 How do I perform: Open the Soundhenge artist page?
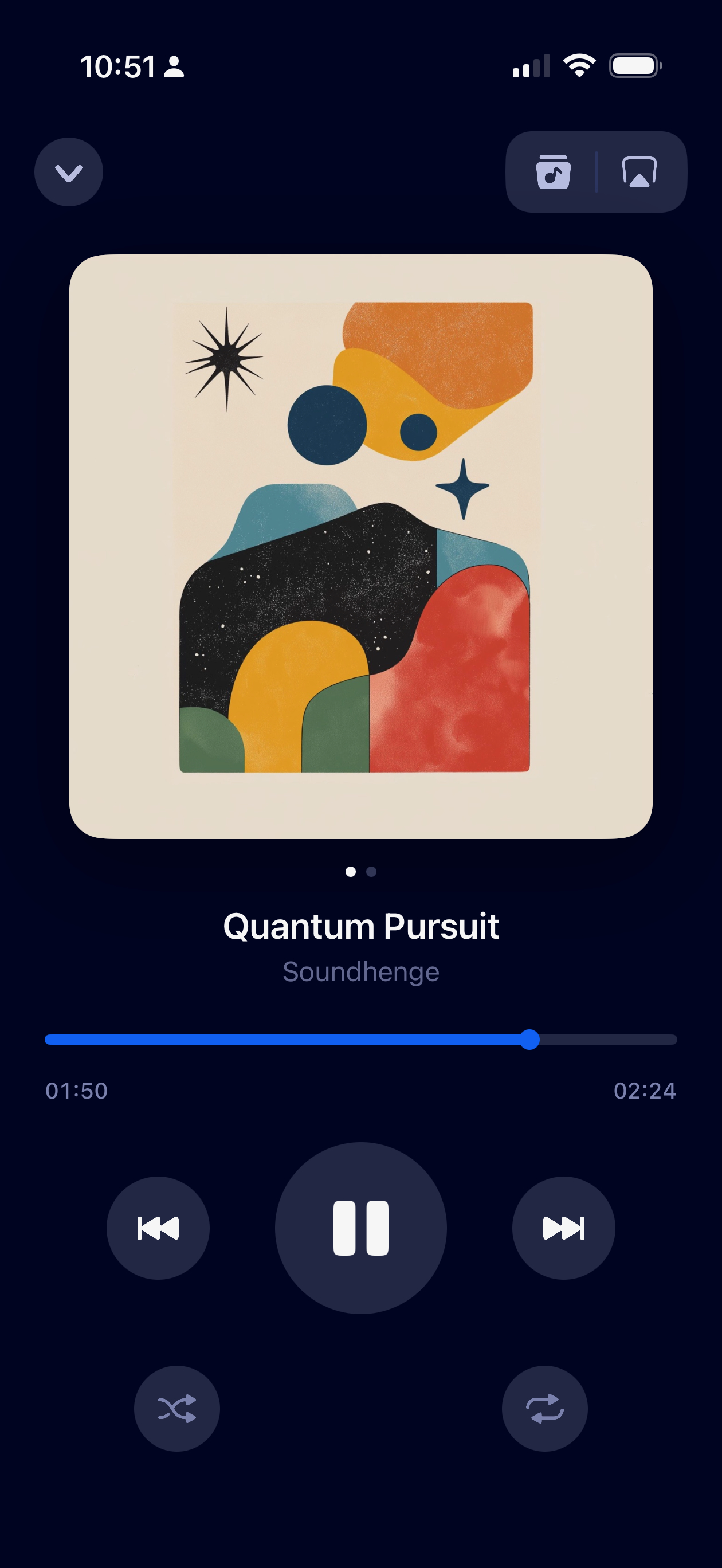360,971
